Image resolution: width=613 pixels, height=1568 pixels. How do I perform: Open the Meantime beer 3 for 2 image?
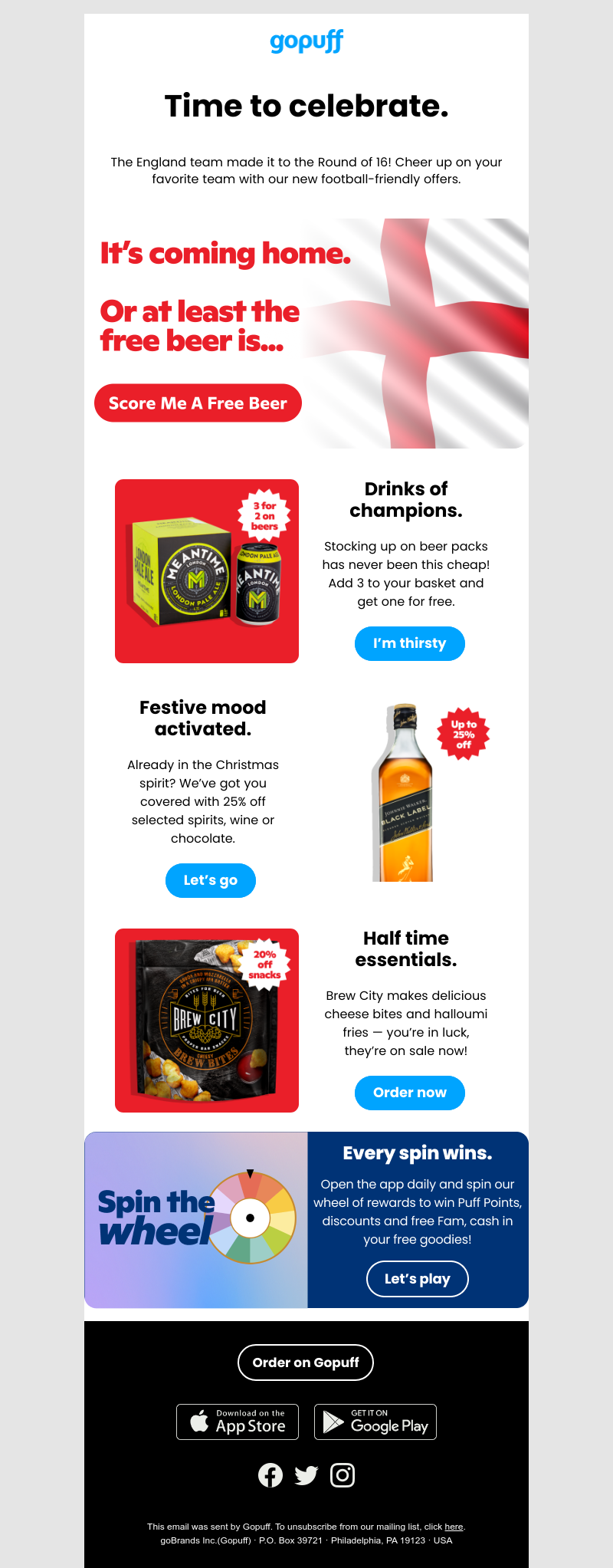(207, 571)
